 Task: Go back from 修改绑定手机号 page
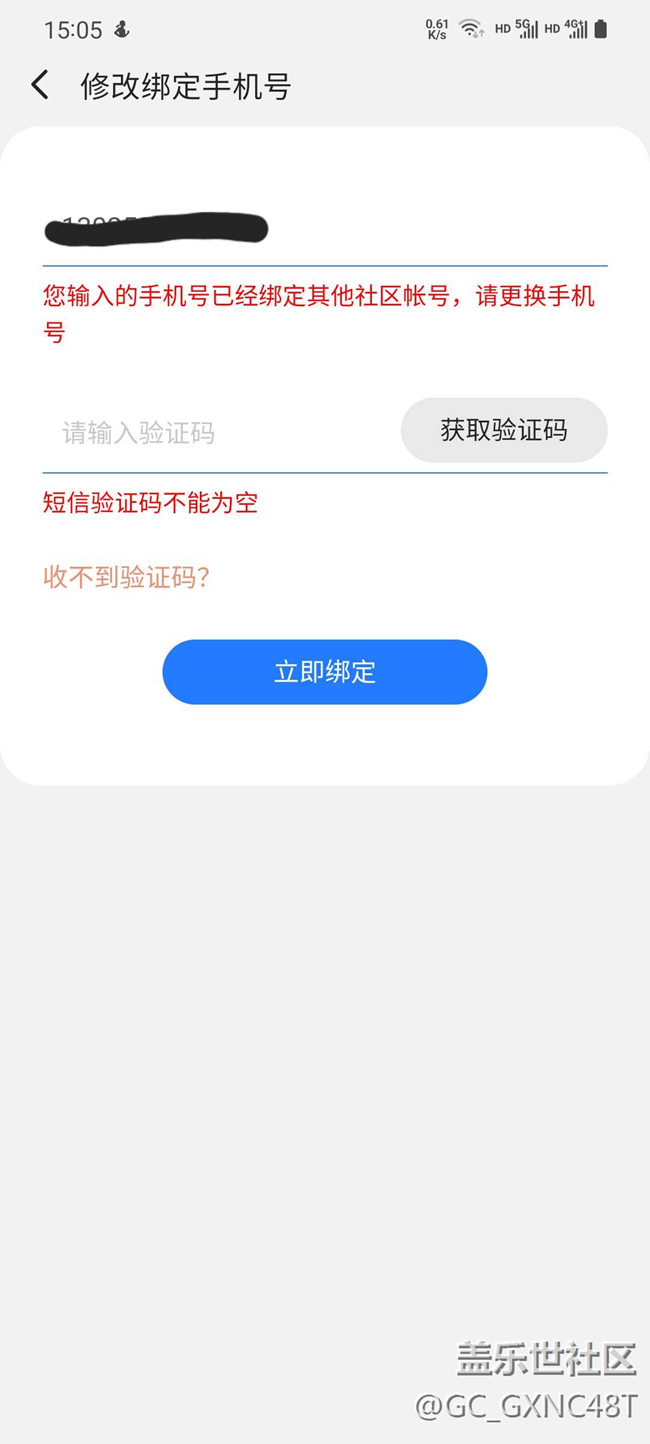(40, 86)
